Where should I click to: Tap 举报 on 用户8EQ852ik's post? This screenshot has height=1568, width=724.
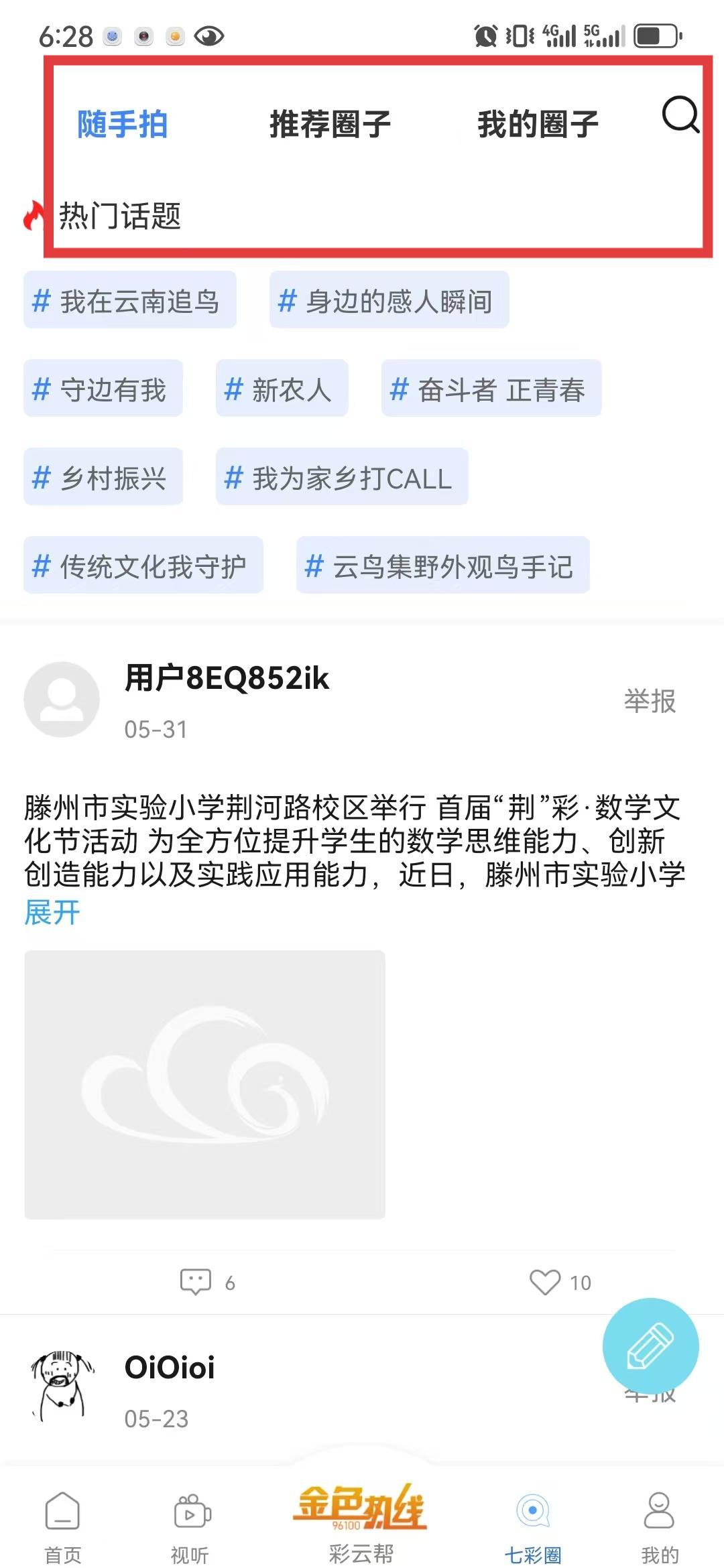[650, 701]
